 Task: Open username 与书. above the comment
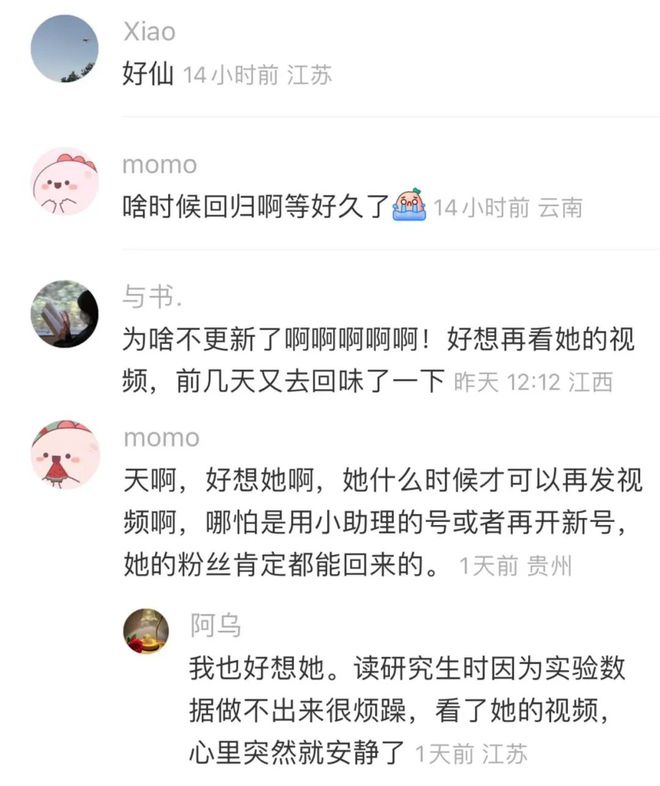(x=148, y=296)
